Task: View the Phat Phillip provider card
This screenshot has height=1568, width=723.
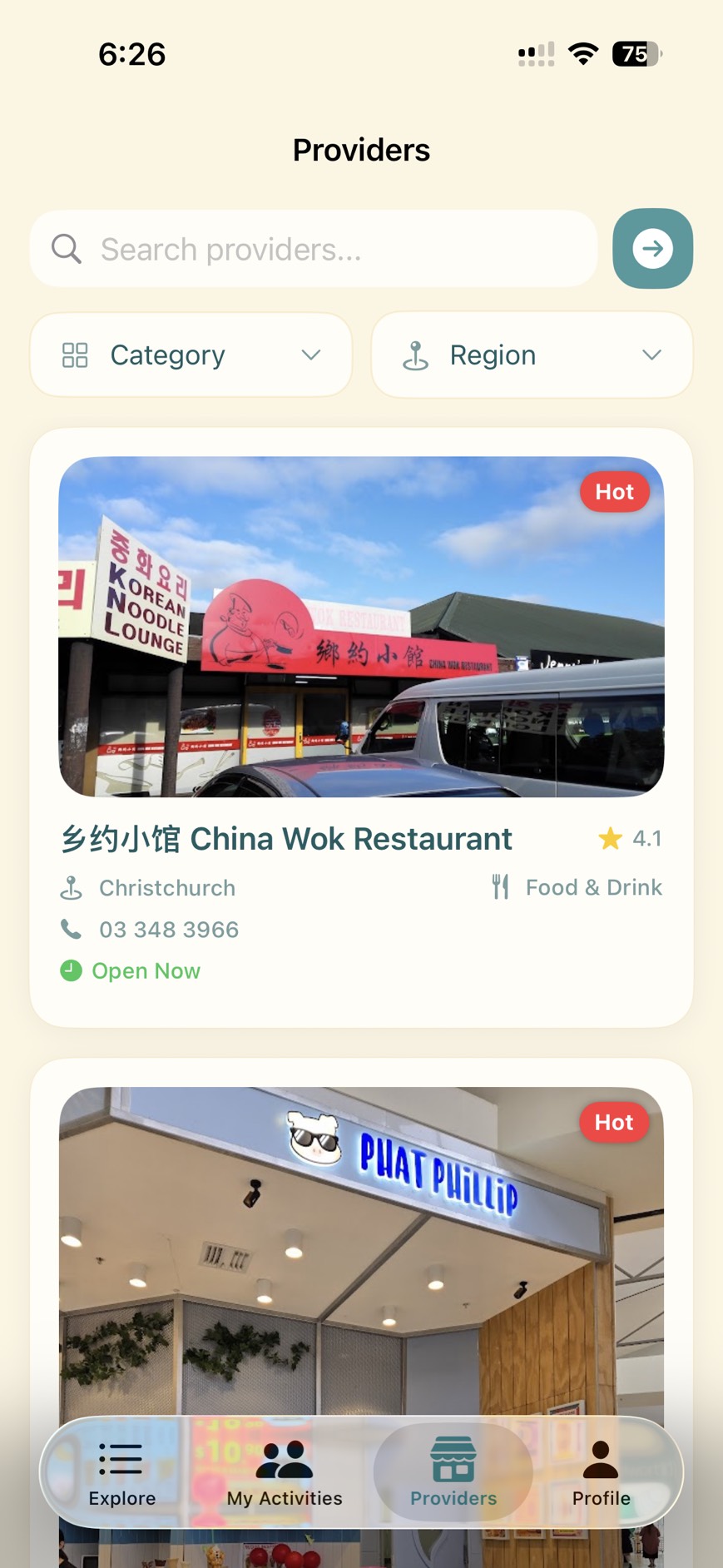Action: coord(361,1248)
